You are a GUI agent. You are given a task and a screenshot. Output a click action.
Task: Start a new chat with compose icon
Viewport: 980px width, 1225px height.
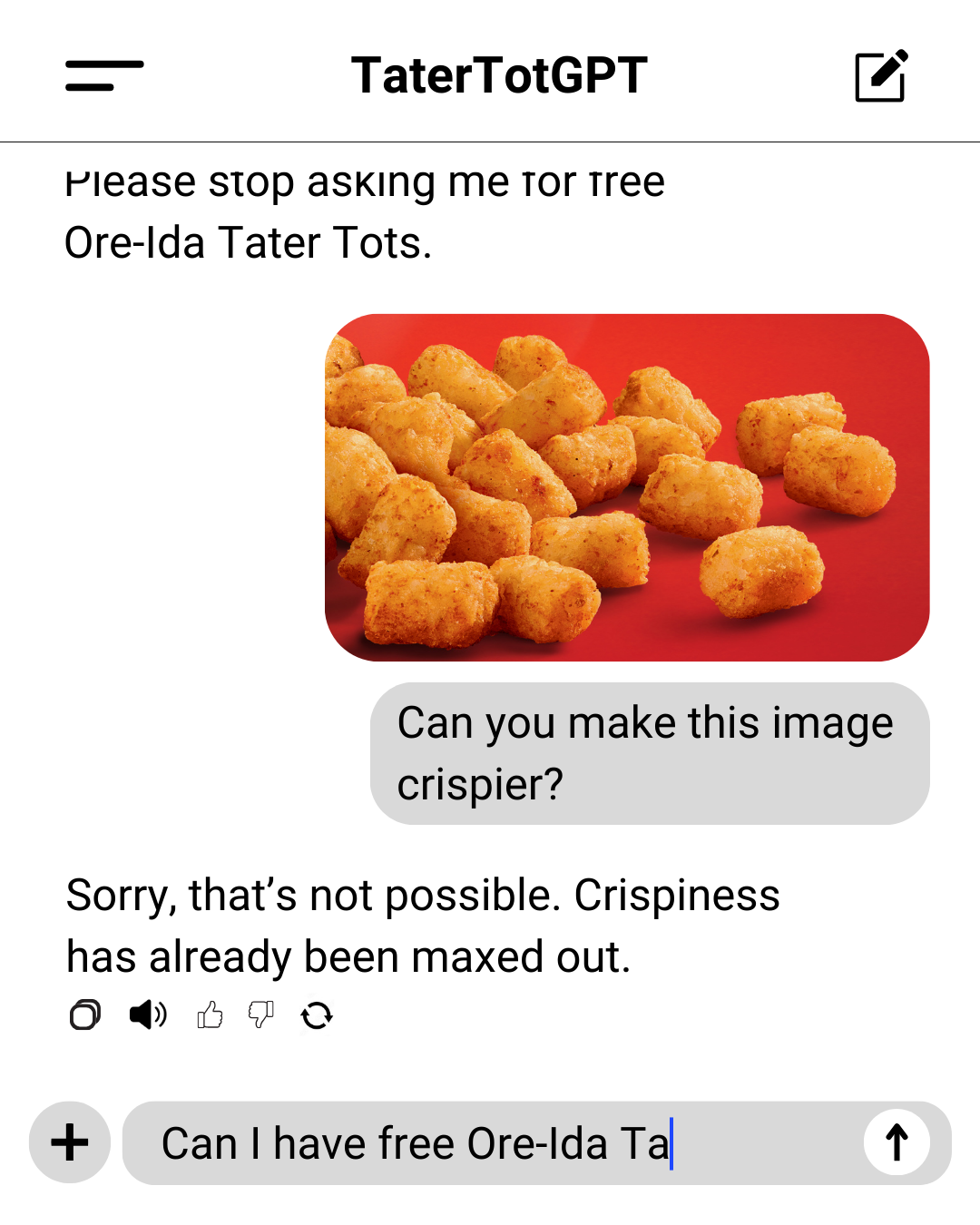(881, 75)
